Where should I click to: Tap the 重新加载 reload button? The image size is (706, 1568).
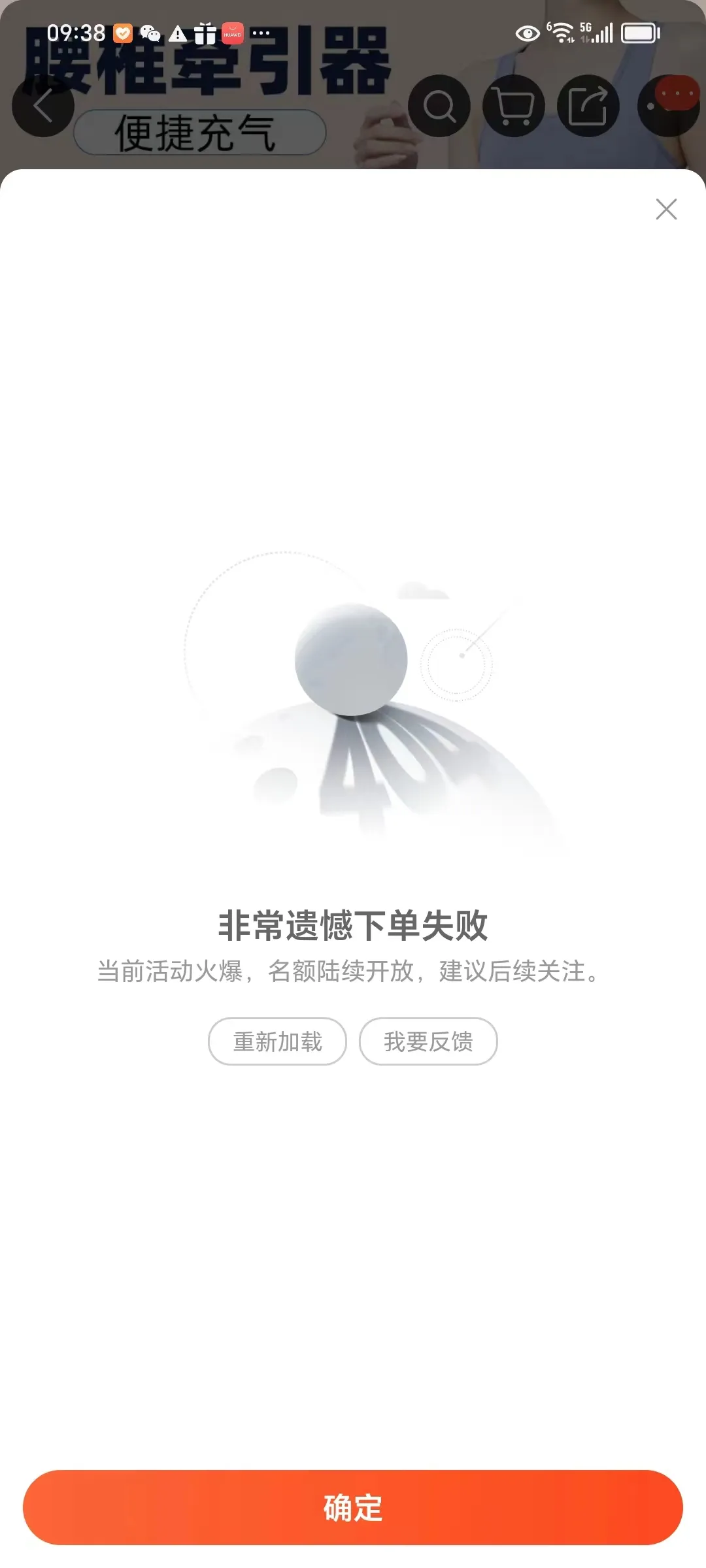pyautogui.click(x=277, y=1041)
